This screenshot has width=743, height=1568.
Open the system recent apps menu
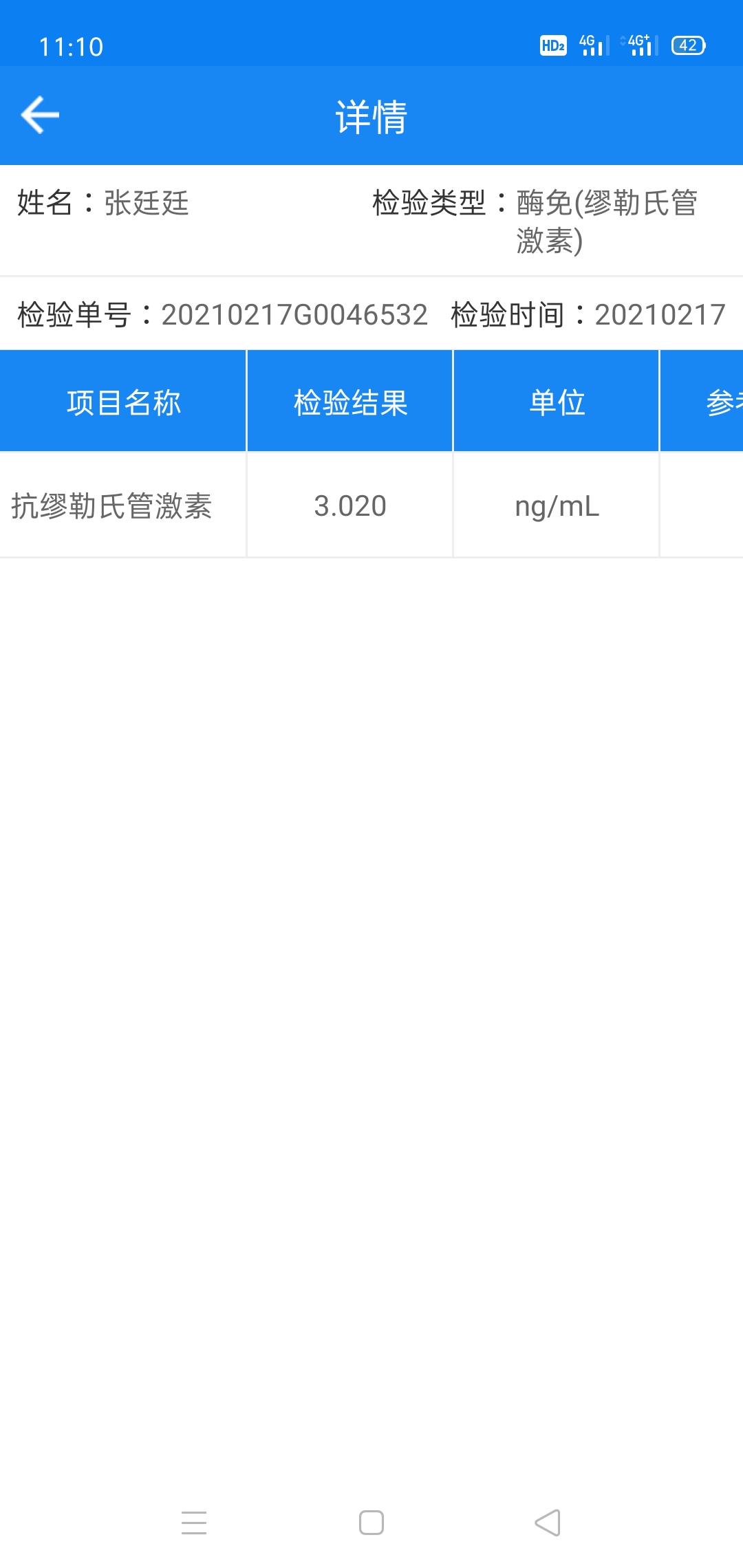194,1523
